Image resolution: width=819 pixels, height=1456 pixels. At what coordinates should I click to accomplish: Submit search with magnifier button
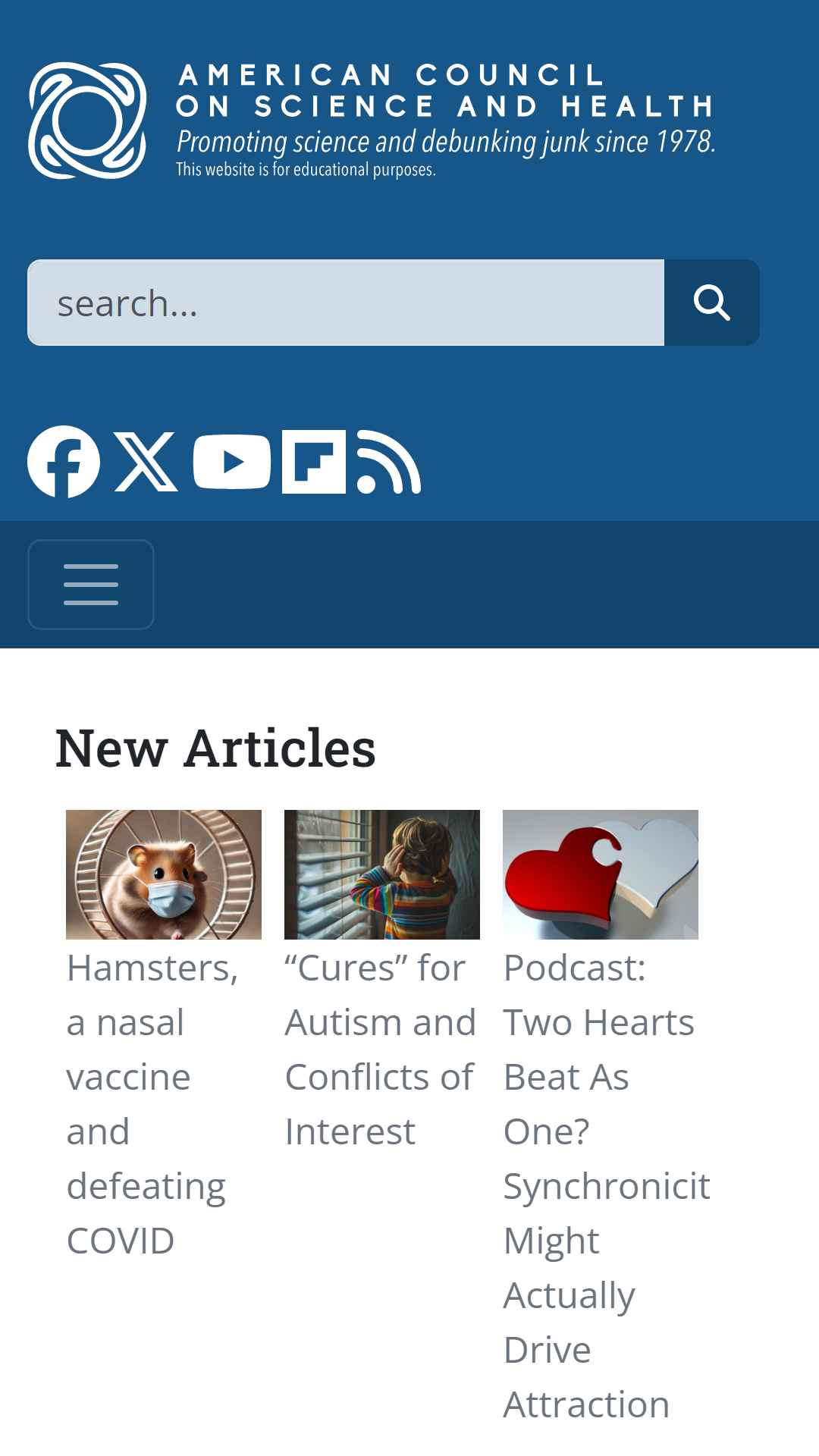(712, 303)
